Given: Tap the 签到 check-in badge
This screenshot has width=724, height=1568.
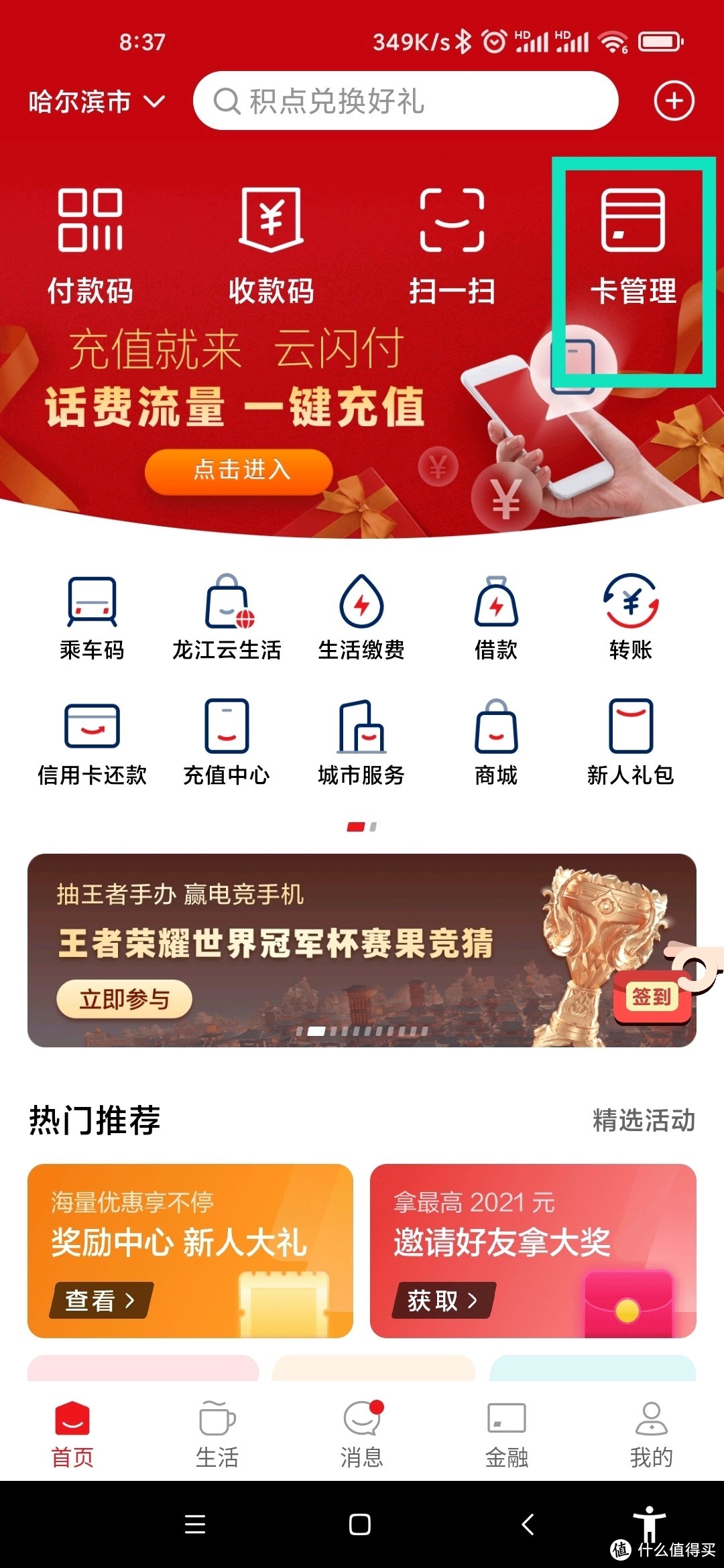Looking at the screenshot, I should tap(652, 997).
